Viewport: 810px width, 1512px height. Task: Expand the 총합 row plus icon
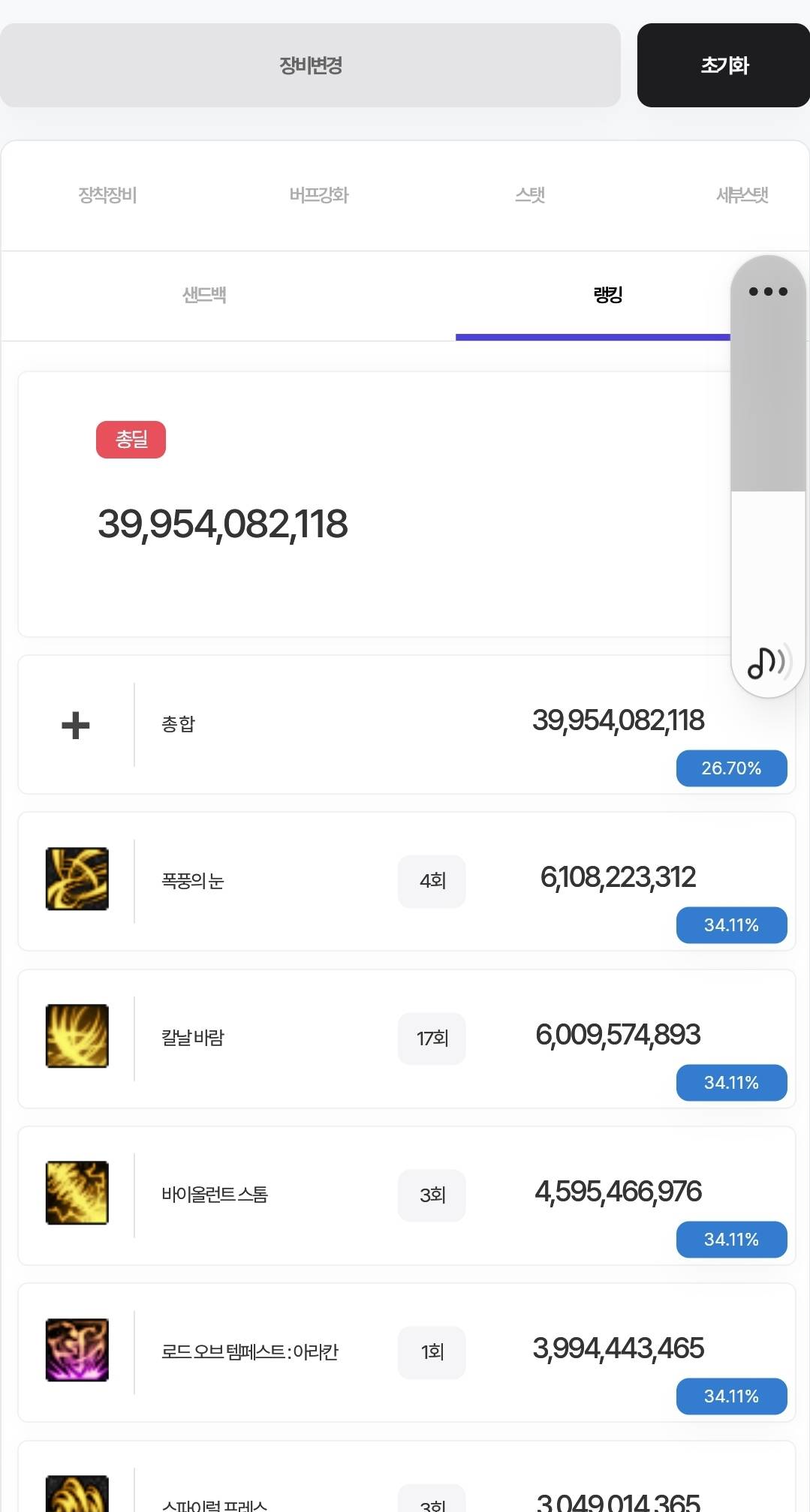(76, 725)
